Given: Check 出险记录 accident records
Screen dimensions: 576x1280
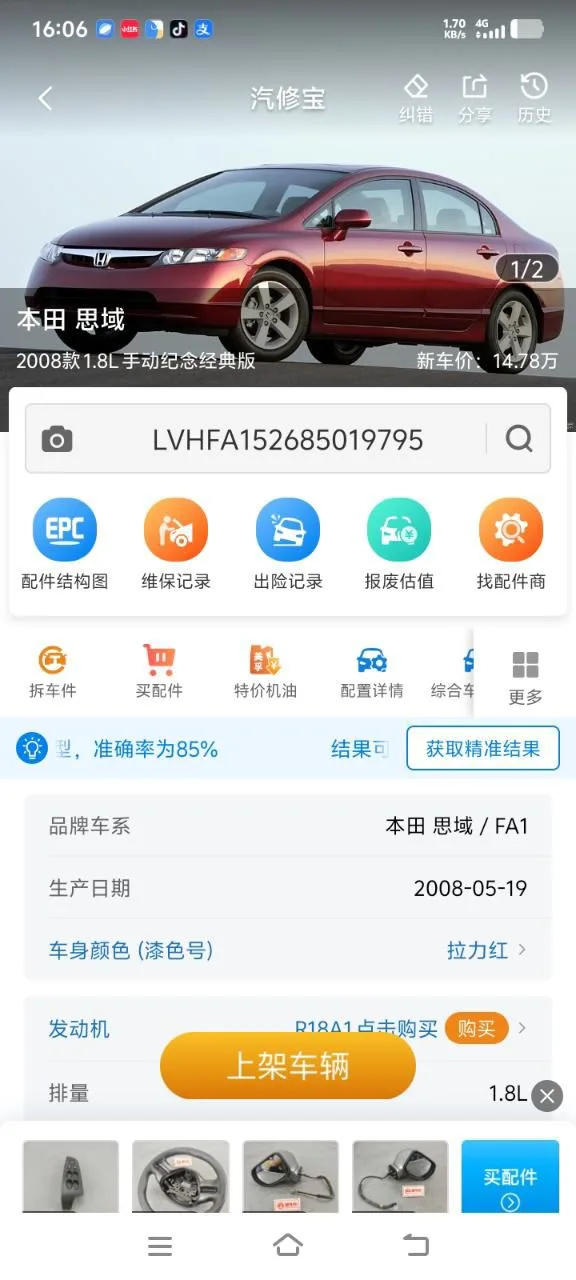Looking at the screenshot, I should pos(288,544).
